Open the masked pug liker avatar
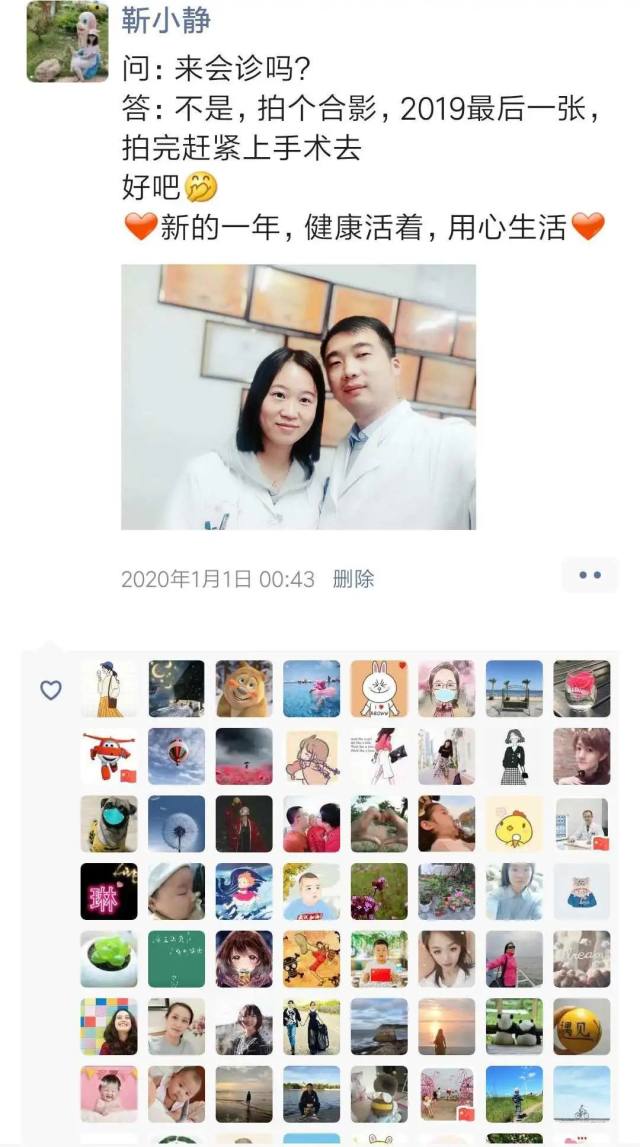Viewport: 640px width, 1147px height. [x=109, y=823]
